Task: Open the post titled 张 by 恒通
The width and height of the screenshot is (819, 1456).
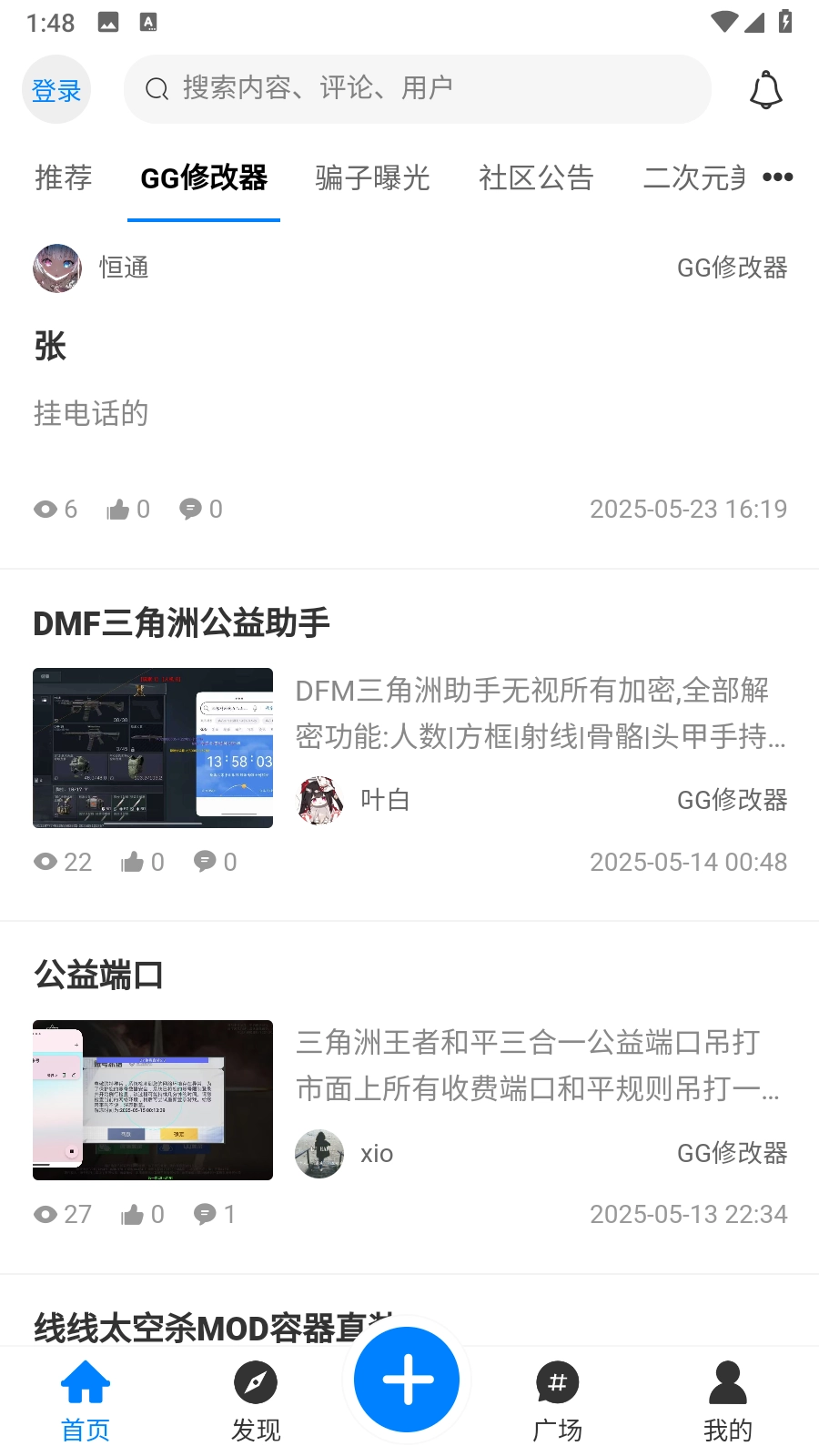Action: (51, 347)
